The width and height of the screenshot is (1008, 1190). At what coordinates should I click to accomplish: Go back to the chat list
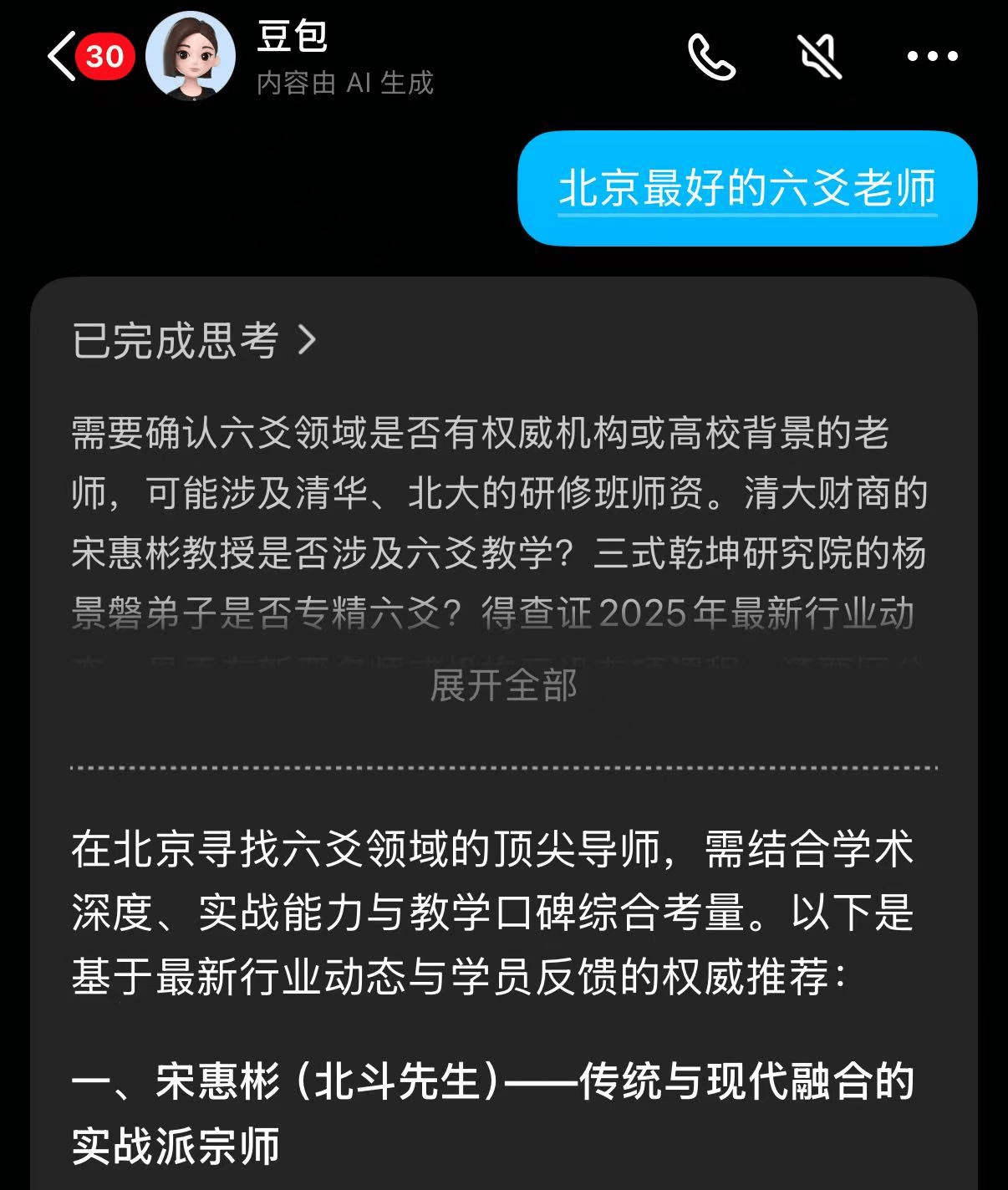pyautogui.click(x=63, y=57)
